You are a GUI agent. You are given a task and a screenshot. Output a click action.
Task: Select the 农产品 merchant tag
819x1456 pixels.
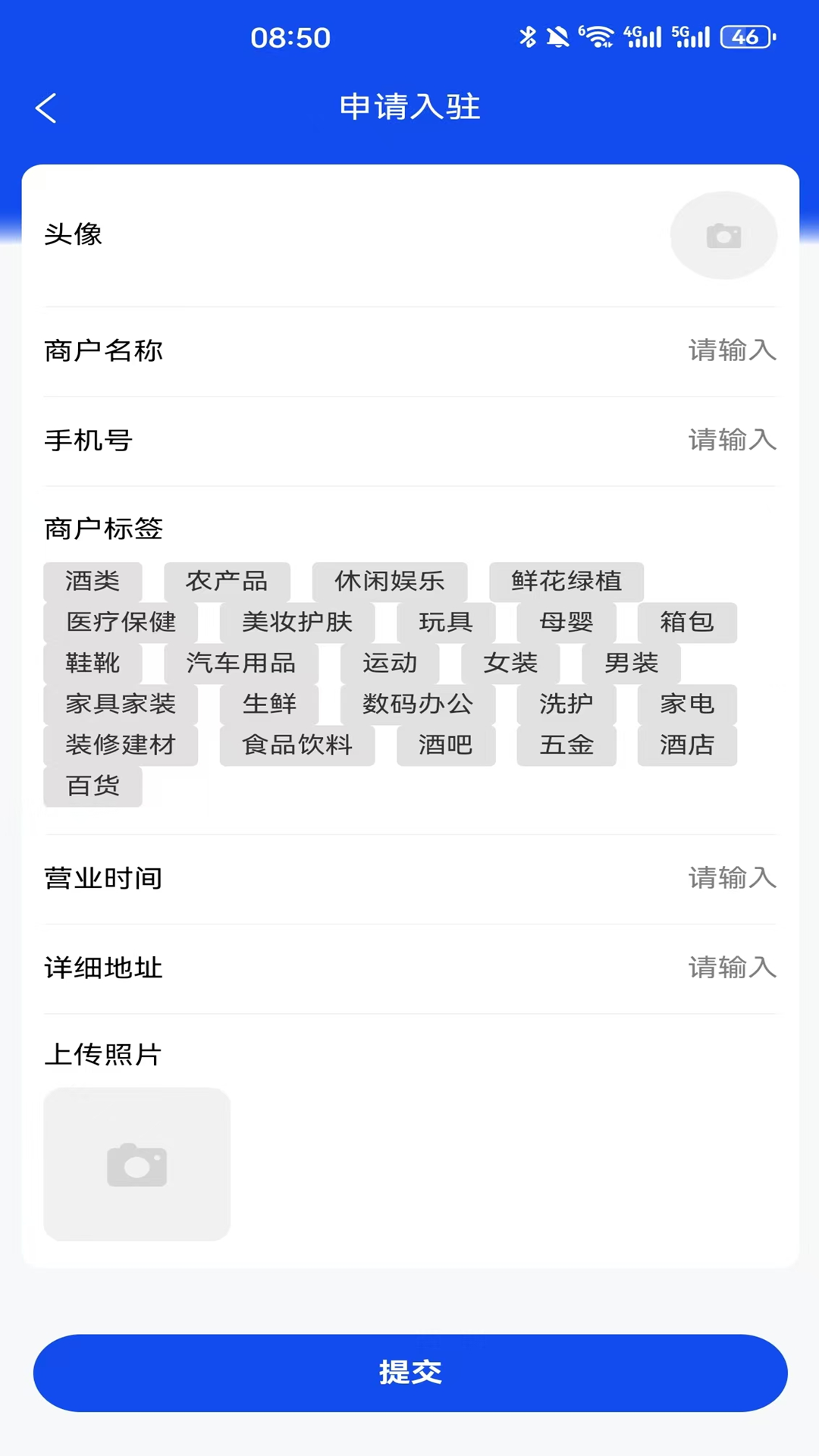[226, 582]
